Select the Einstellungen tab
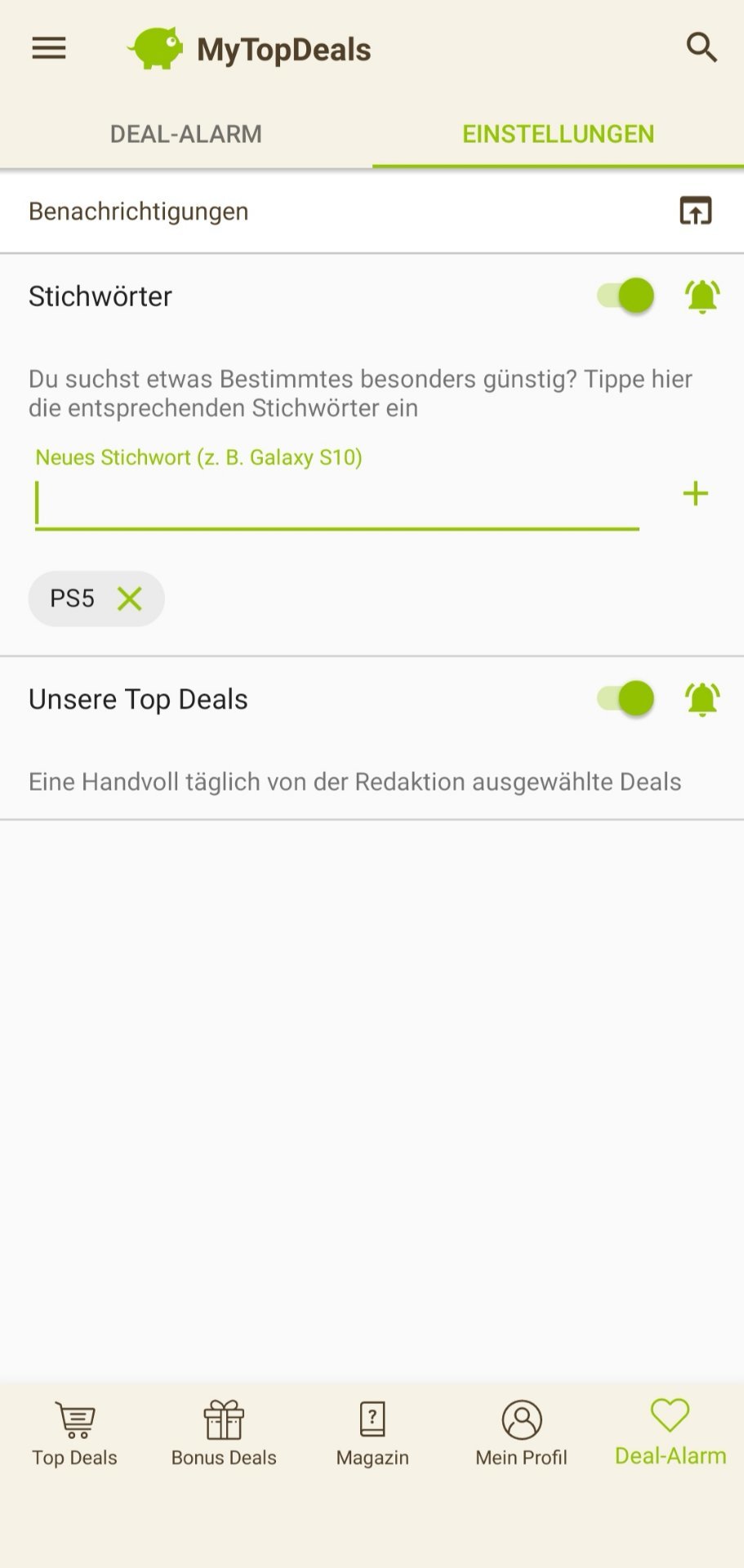The width and height of the screenshot is (744, 1568). 558,134
